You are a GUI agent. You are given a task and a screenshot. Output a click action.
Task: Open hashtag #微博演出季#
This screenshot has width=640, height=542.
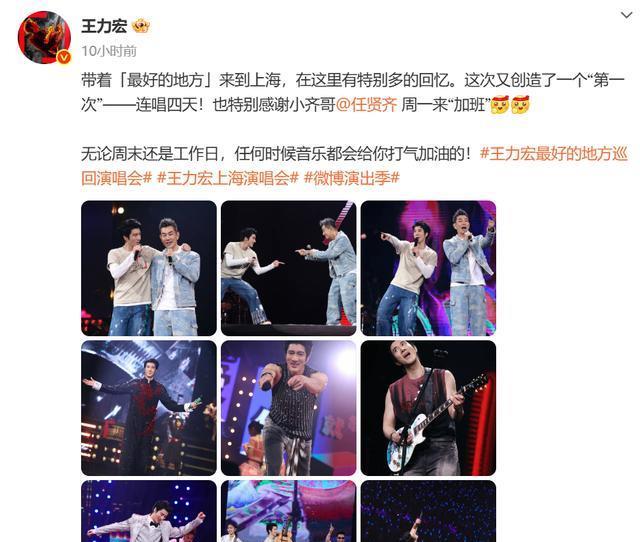(353, 177)
